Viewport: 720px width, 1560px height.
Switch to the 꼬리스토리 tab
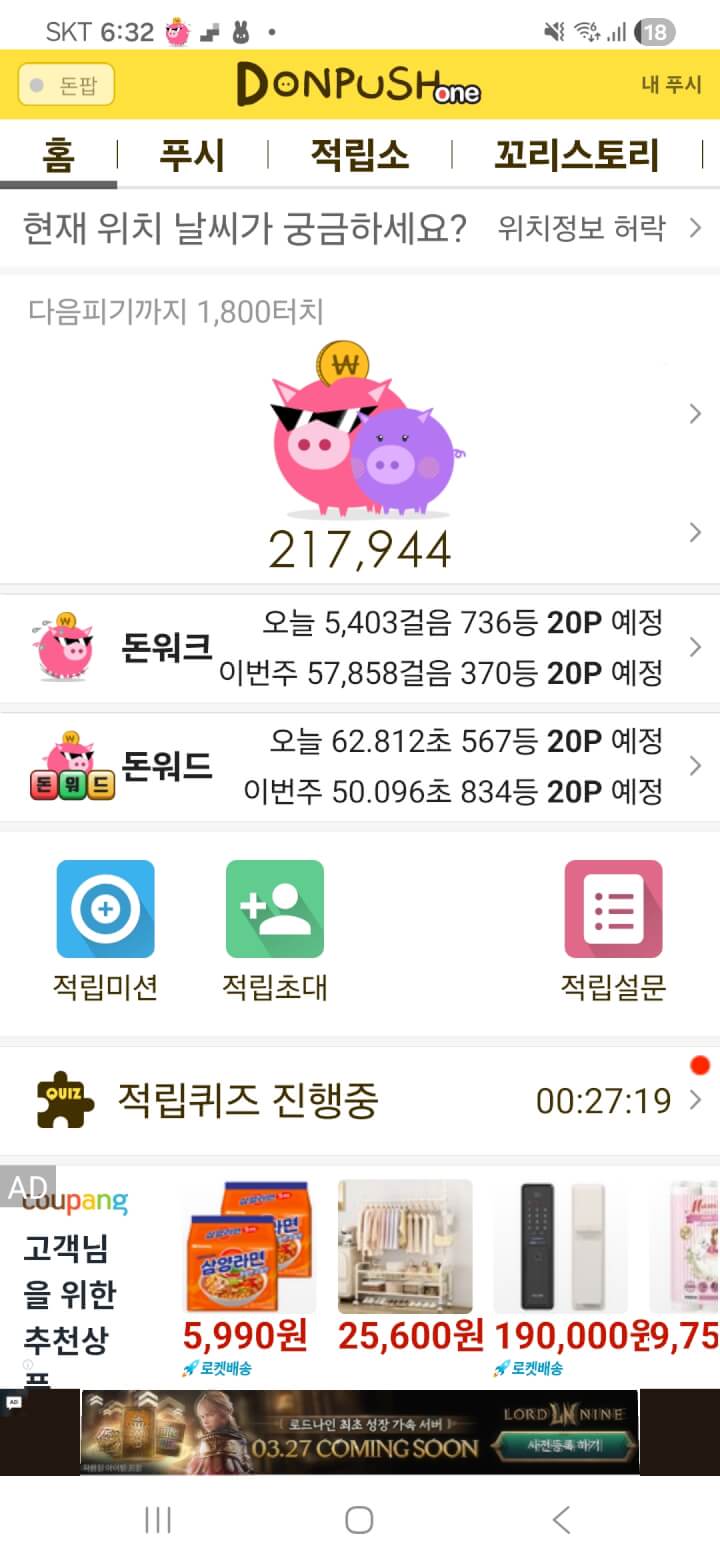(x=577, y=156)
